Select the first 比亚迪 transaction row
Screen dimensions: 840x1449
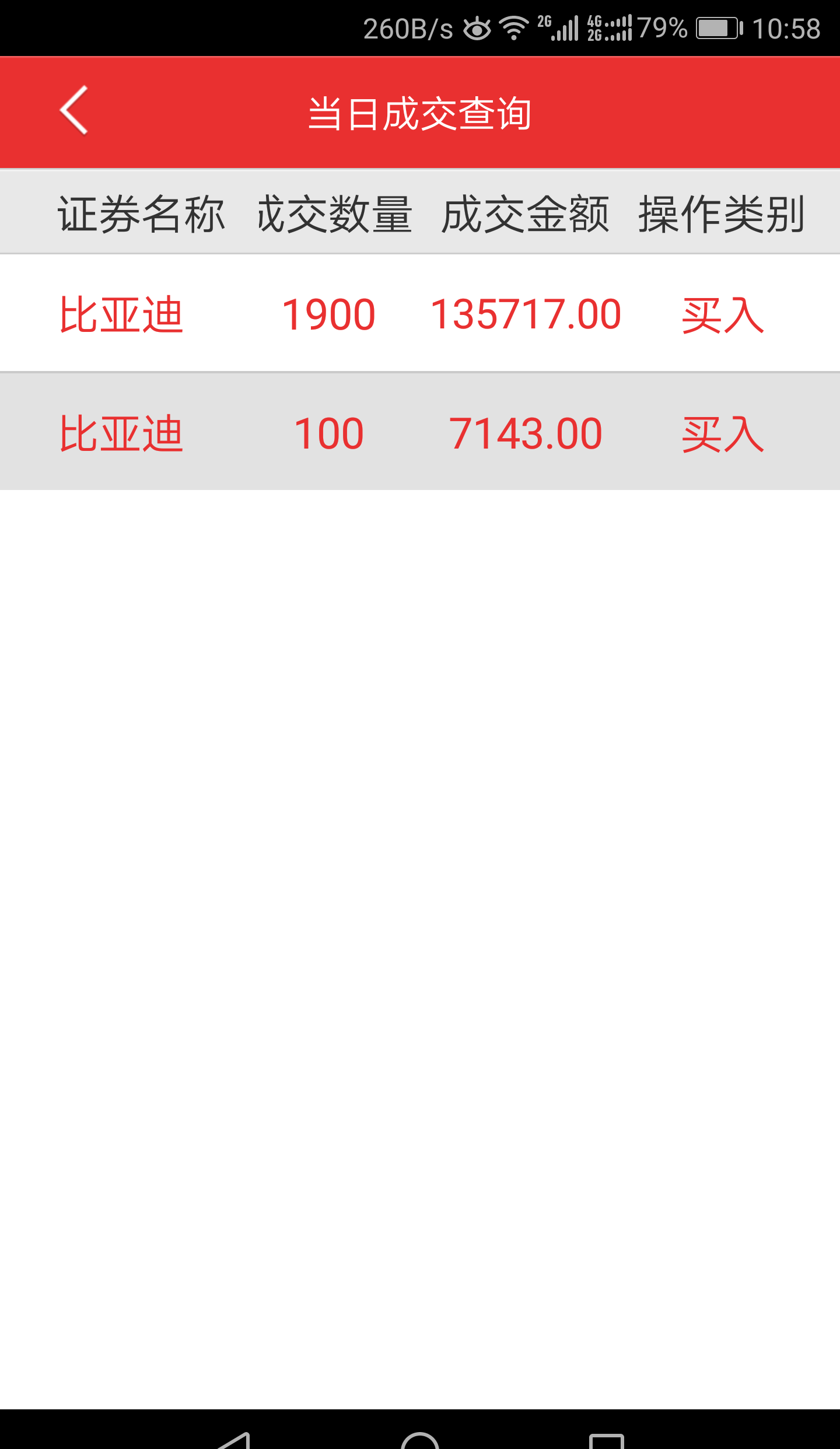pos(420,313)
